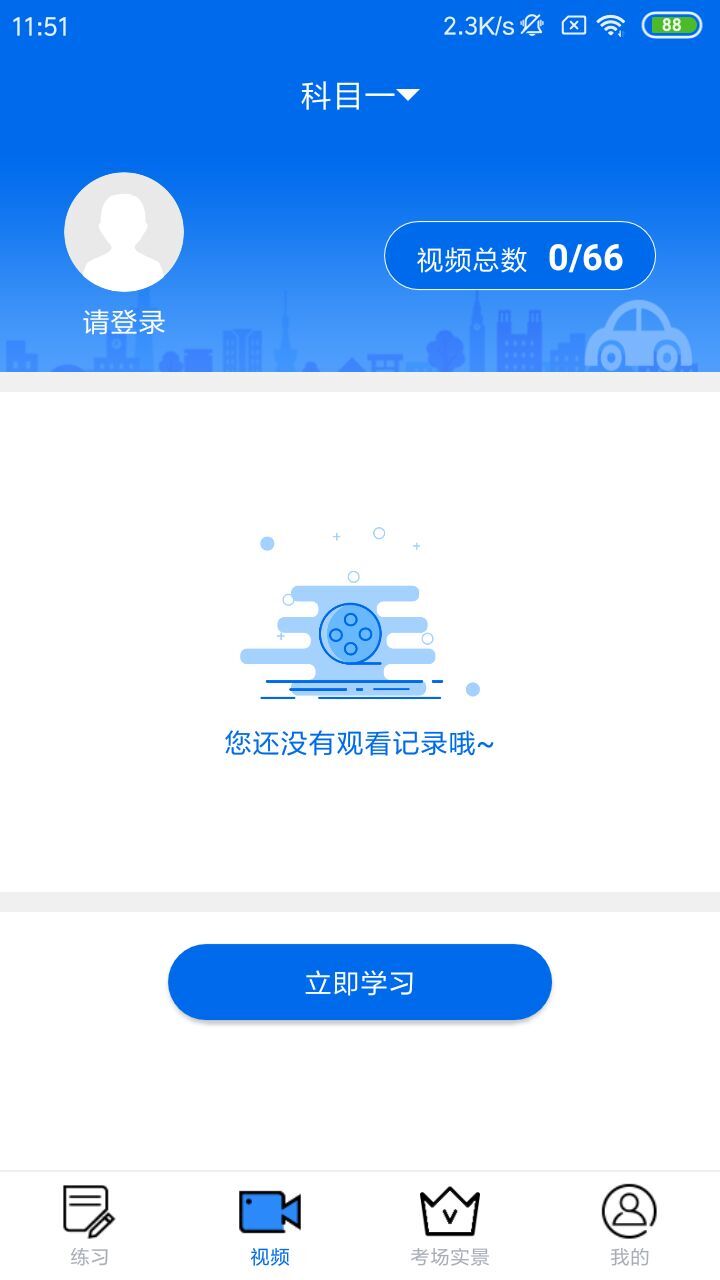Image resolution: width=720 pixels, height=1280 pixels.
Task: Tap the 视频总数 0/66 progress pill
Action: pyautogui.click(x=521, y=256)
